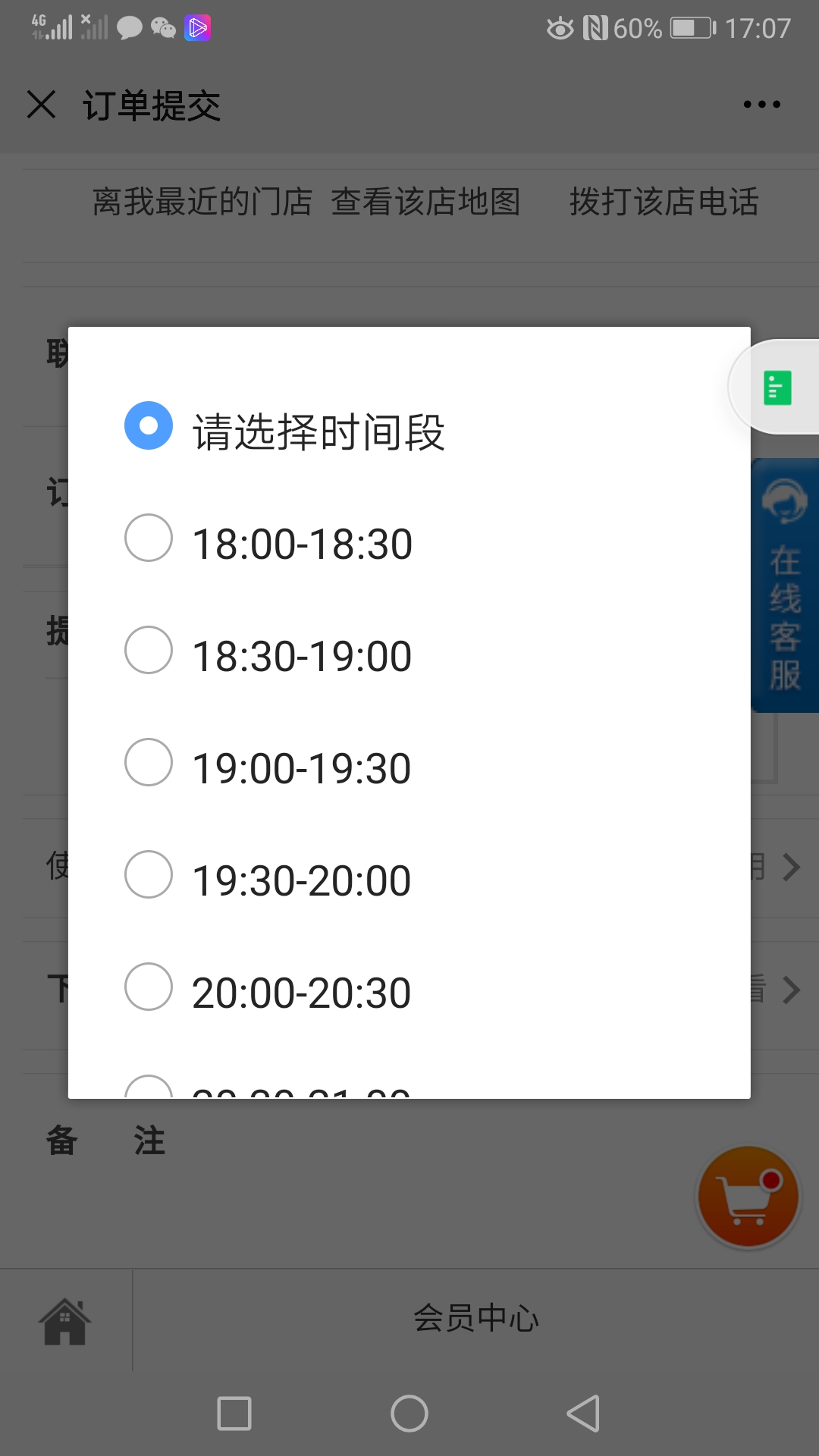Choose the 18:30-19:00 time slot

[x=409, y=656]
